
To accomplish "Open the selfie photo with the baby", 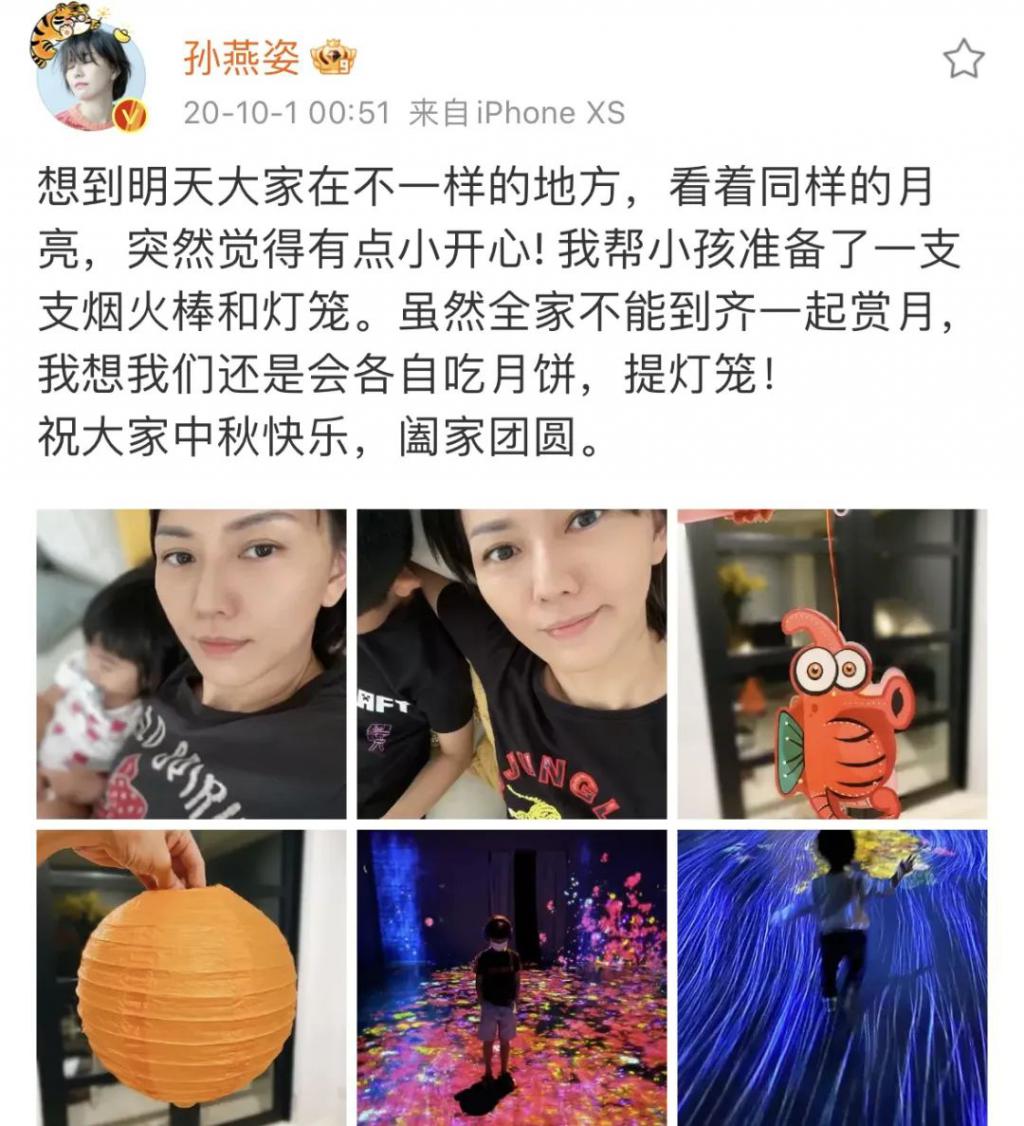I will [x=192, y=664].
